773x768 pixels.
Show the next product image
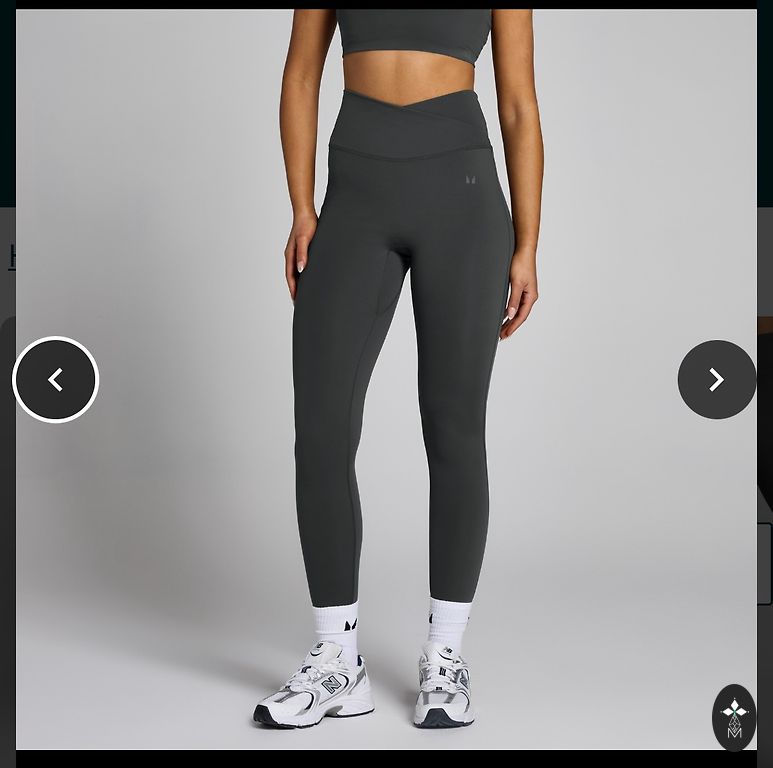(x=716, y=380)
